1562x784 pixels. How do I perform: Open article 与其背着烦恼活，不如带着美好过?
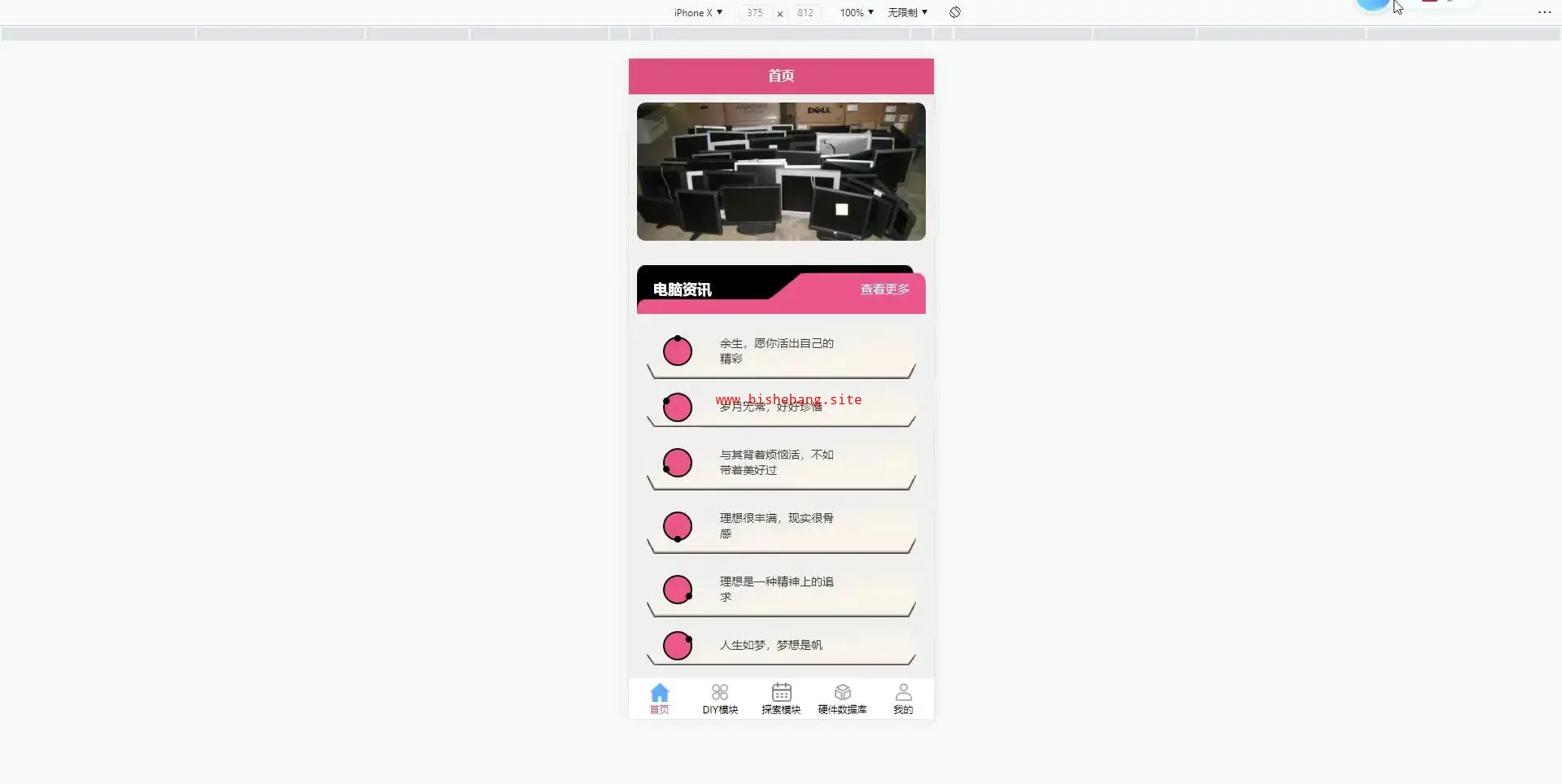(x=776, y=463)
